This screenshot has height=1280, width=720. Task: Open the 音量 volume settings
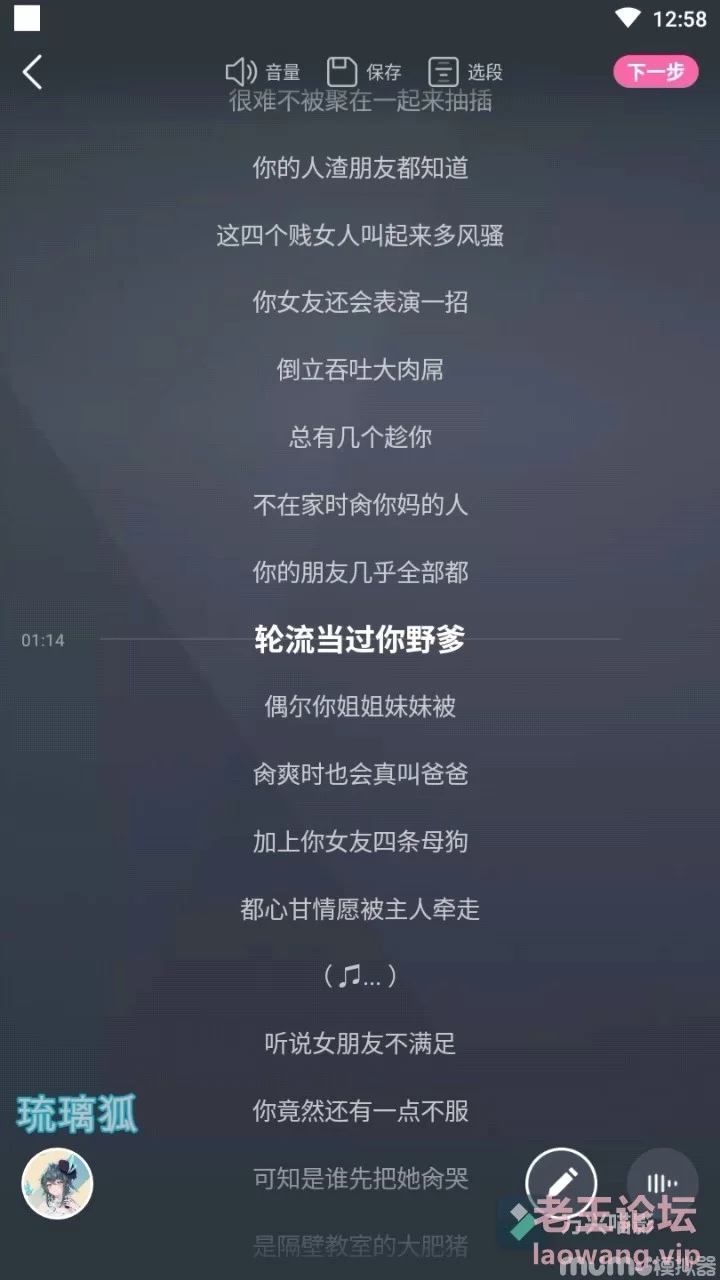click(263, 72)
